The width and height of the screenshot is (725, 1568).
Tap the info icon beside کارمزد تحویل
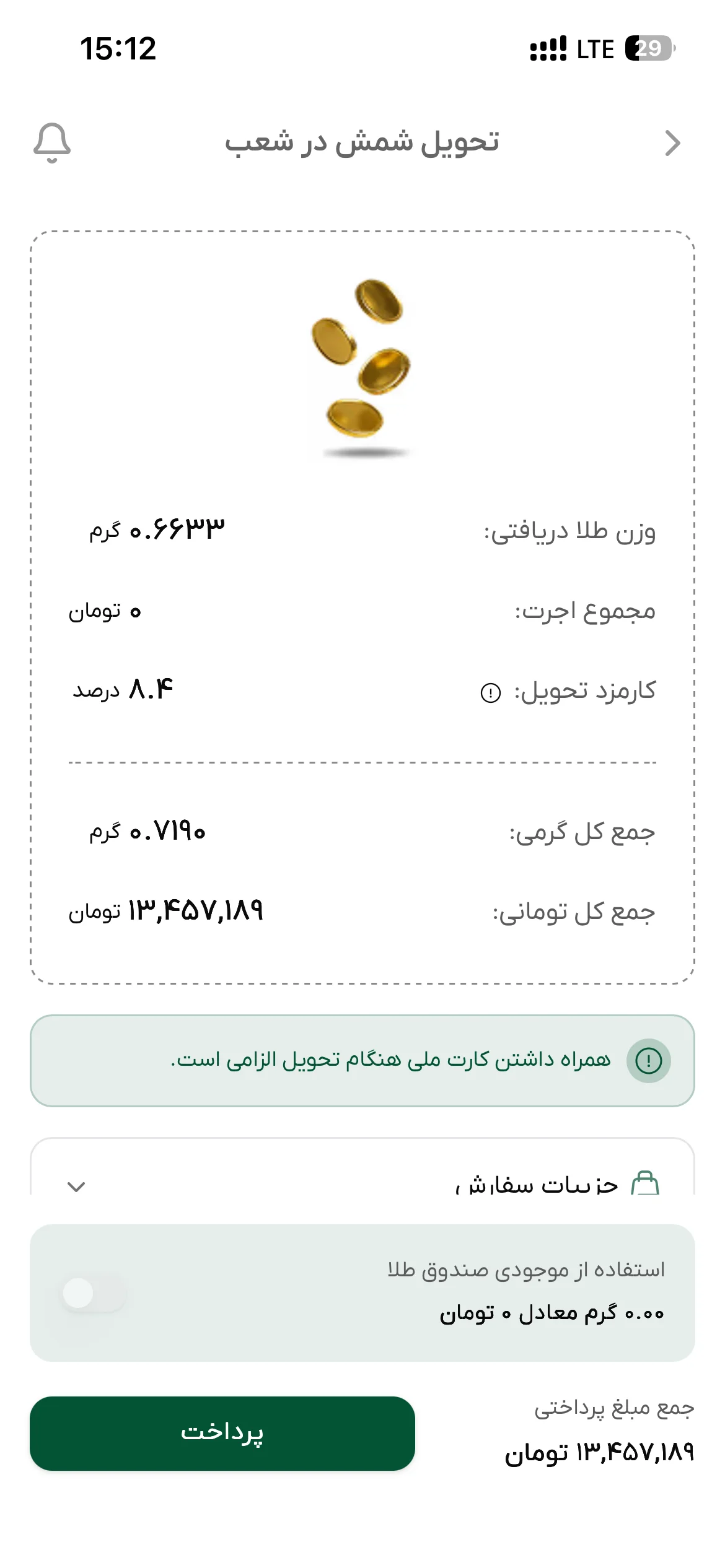click(x=490, y=692)
